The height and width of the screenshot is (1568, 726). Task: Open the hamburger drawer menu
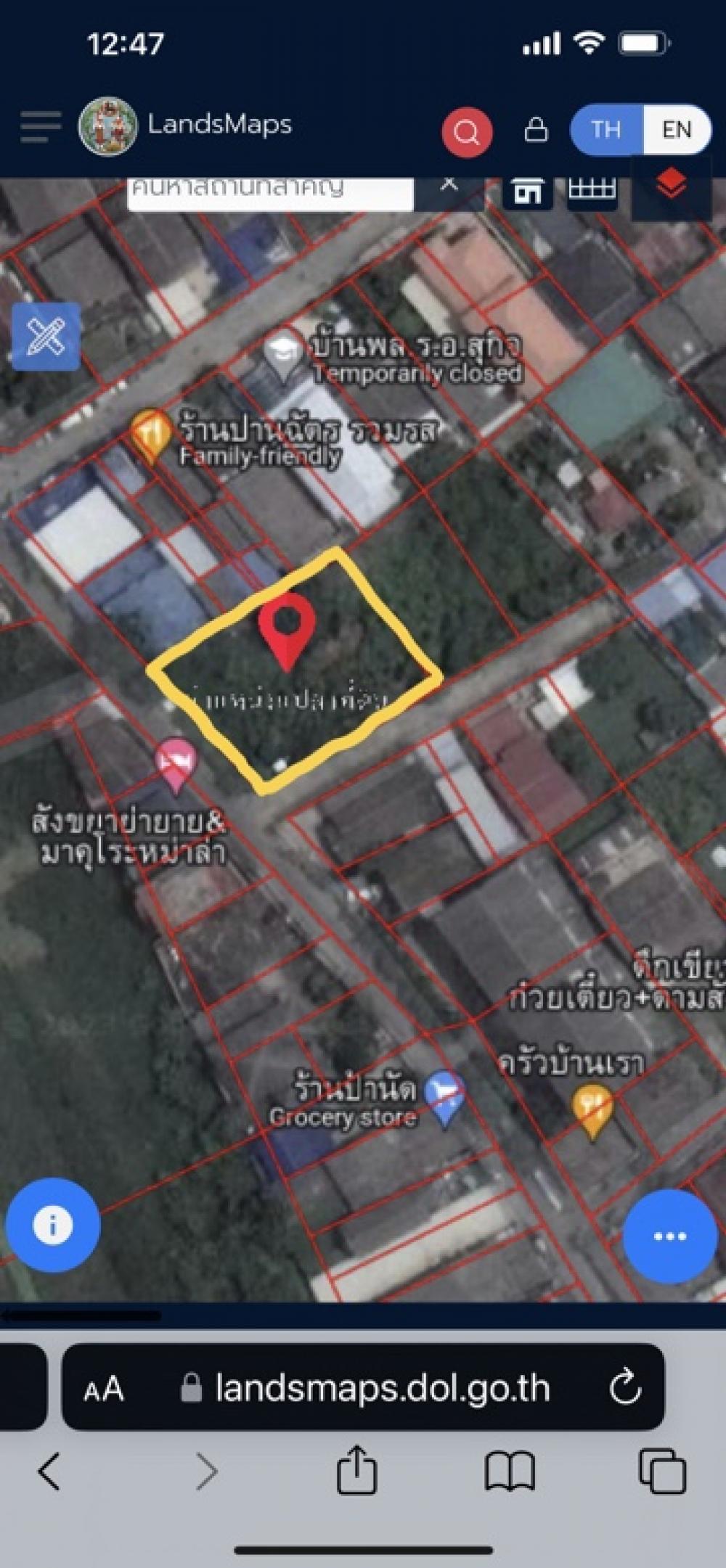click(41, 128)
